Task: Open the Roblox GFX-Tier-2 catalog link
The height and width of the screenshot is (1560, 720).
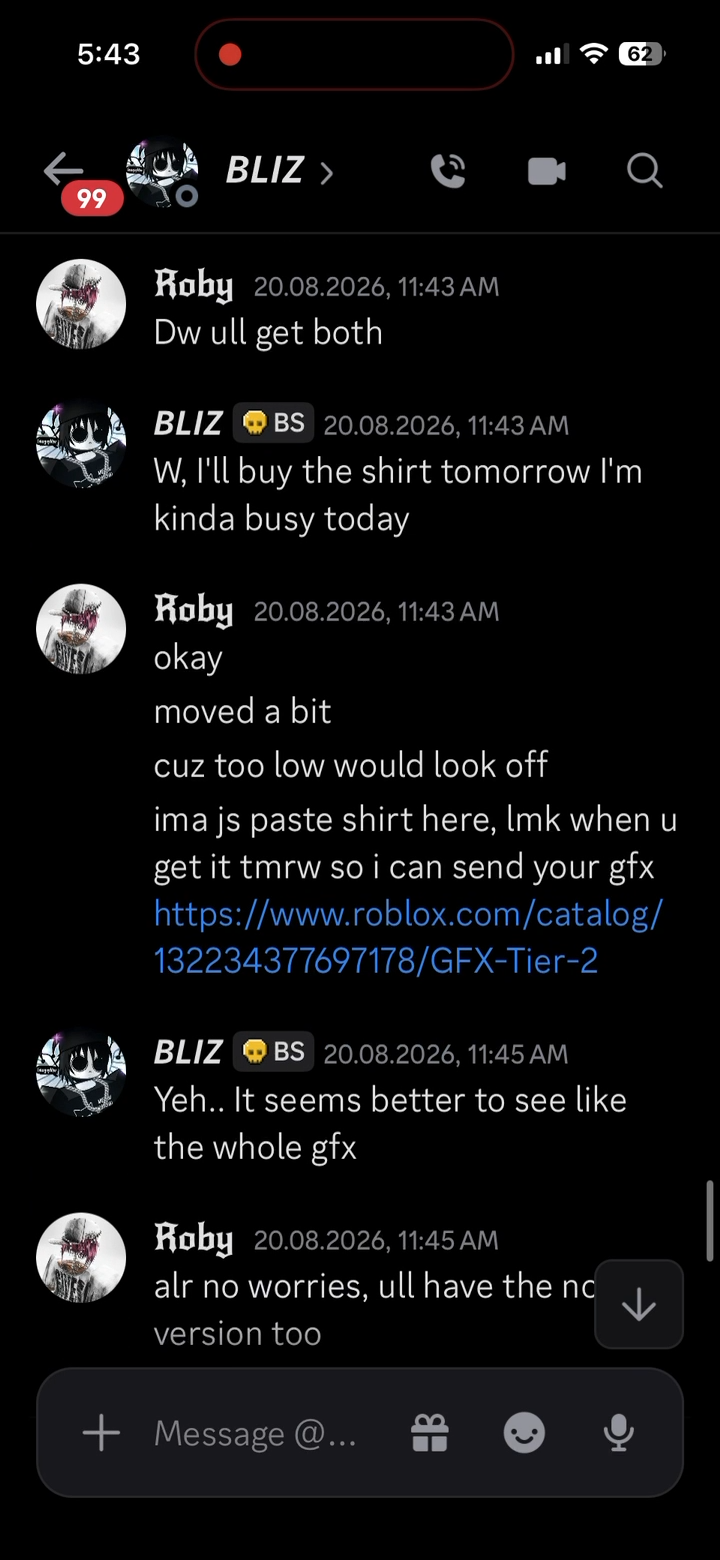Action: click(407, 937)
